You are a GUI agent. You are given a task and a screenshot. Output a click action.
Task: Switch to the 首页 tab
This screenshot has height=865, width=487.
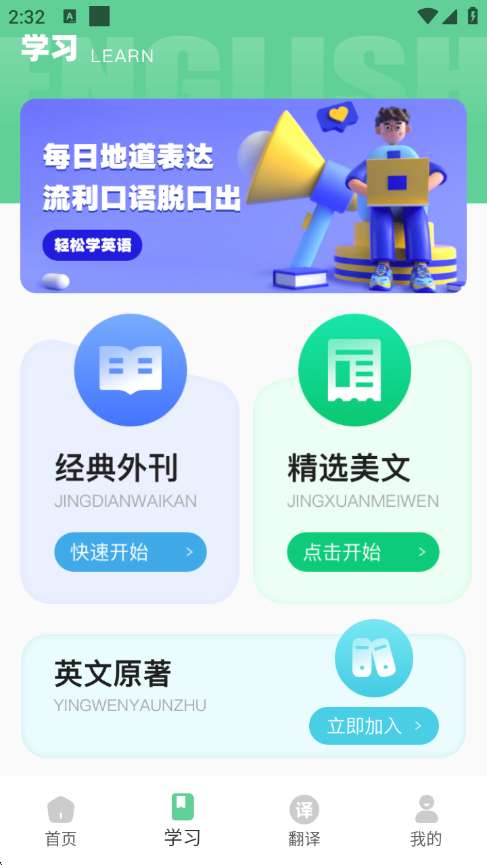(x=61, y=820)
